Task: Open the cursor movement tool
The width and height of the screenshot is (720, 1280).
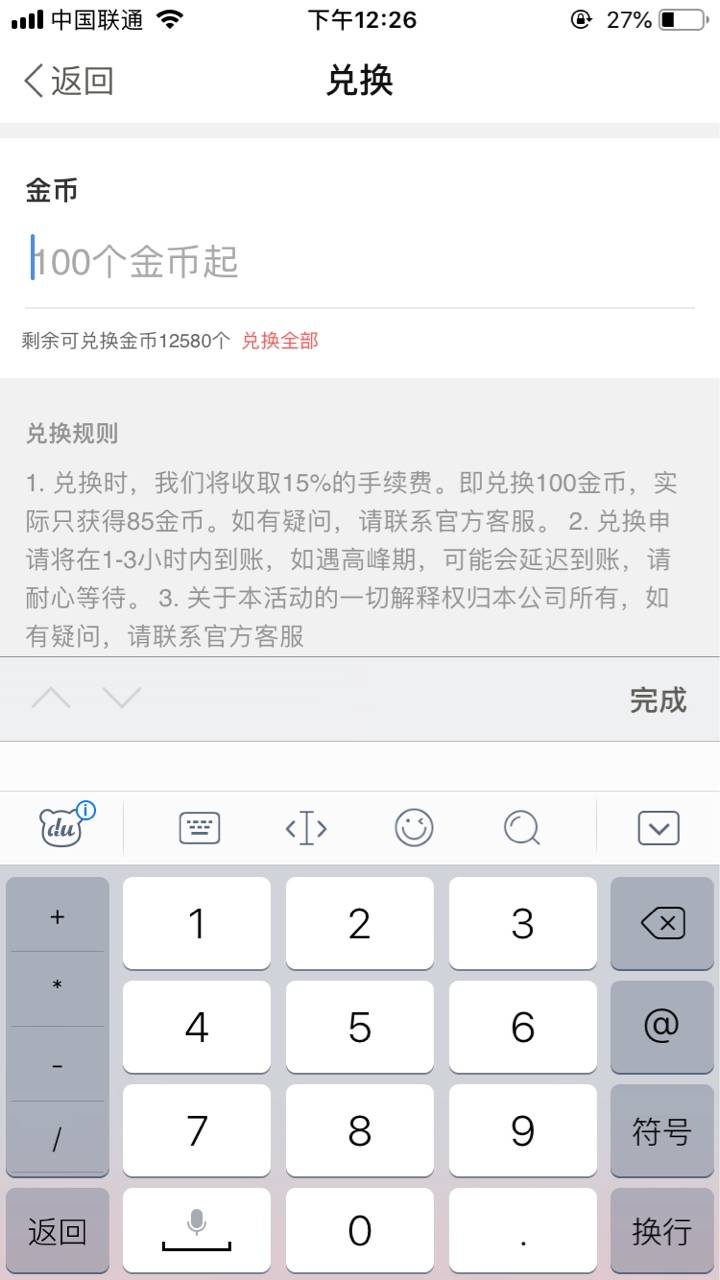Action: point(306,828)
